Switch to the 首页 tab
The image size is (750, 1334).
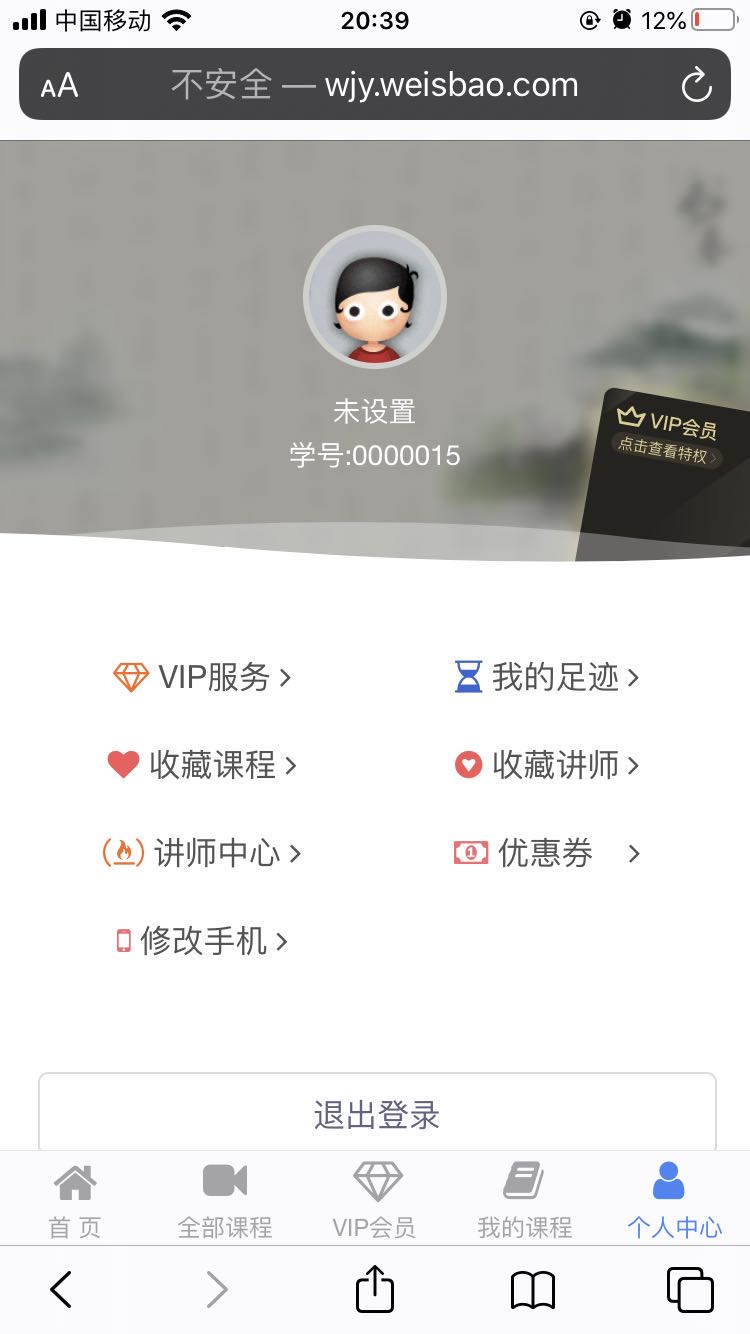(75, 1200)
